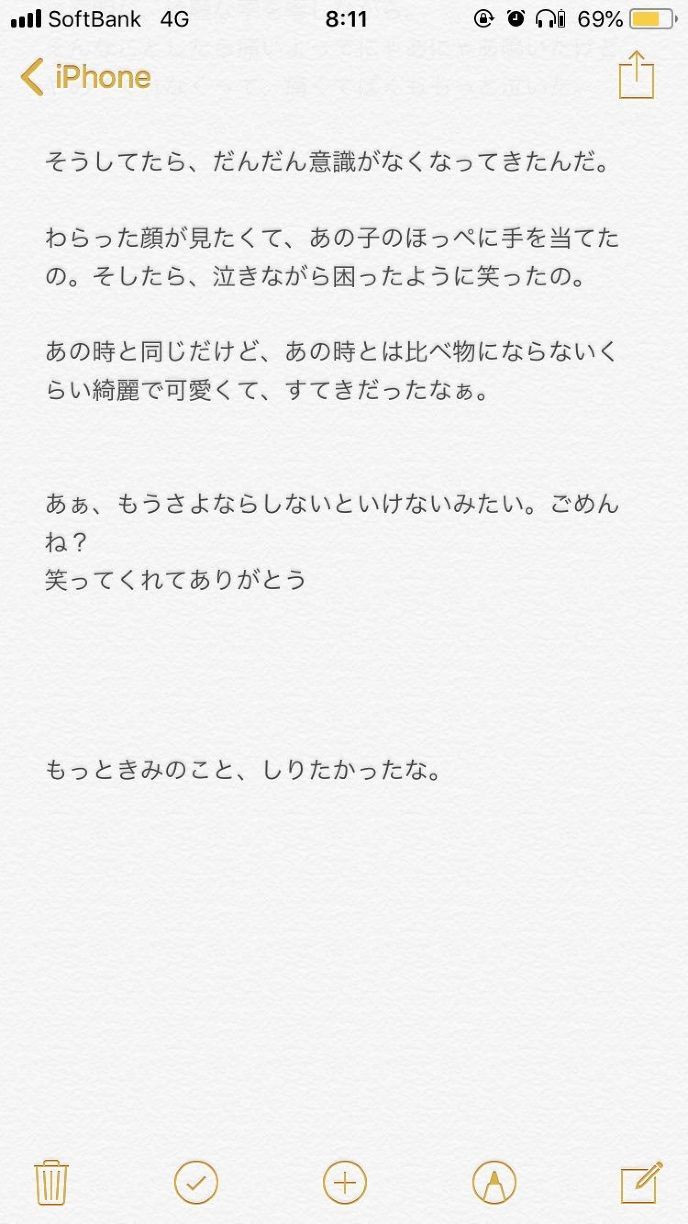This screenshot has width=688, height=1224.
Task: Share this note
Action: tap(636, 77)
